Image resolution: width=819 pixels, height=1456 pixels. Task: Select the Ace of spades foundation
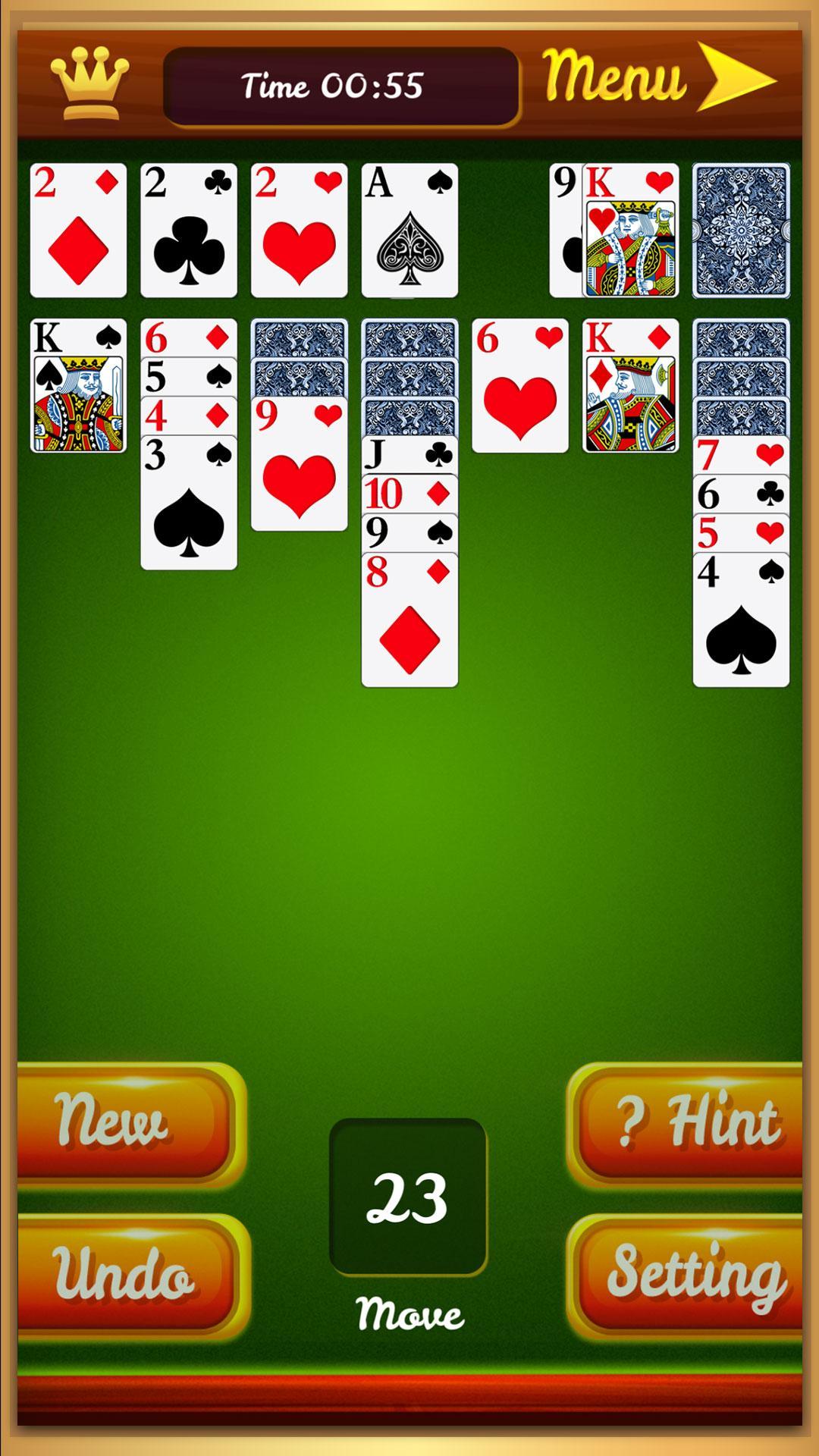tap(409, 231)
